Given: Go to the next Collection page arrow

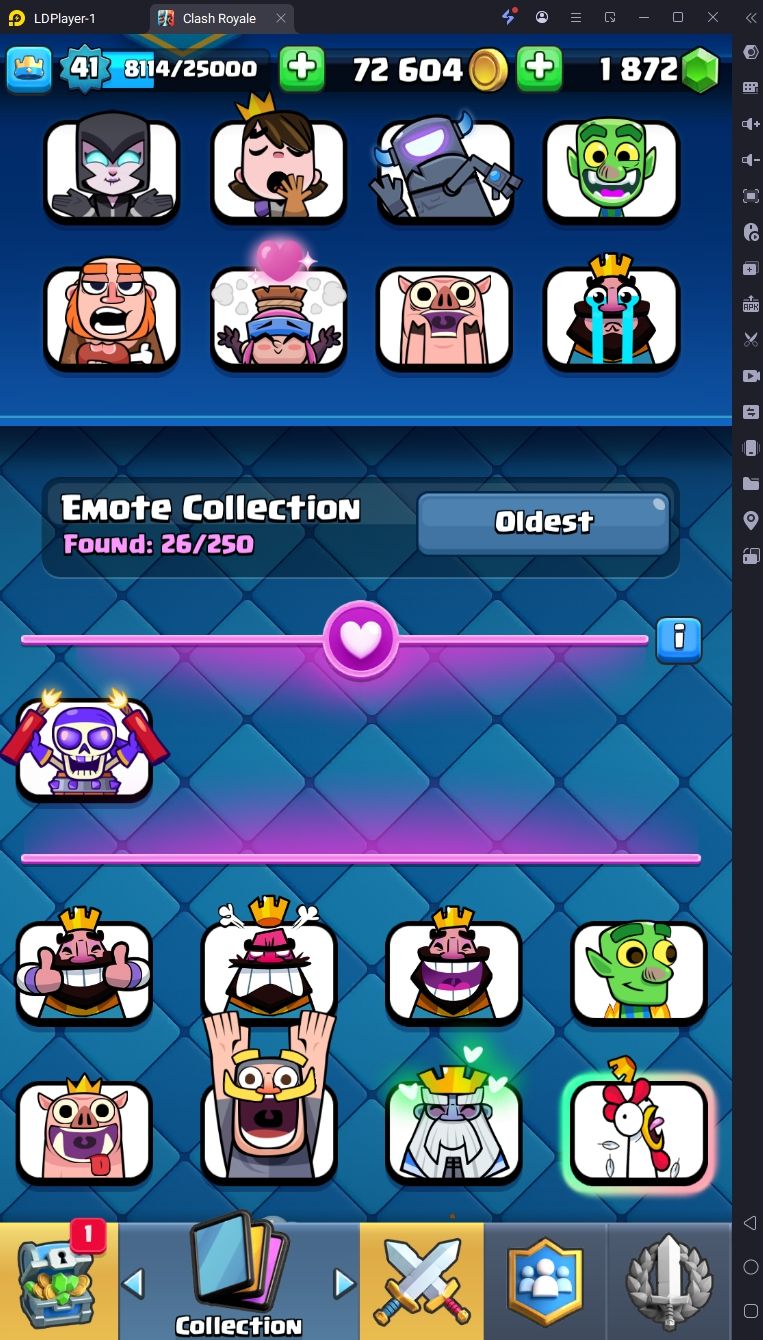Looking at the screenshot, I should [344, 1282].
